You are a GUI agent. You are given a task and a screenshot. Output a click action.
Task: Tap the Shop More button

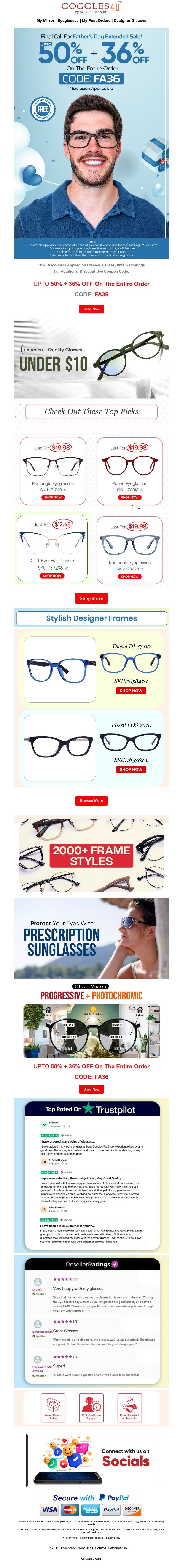tap(91, 598)
